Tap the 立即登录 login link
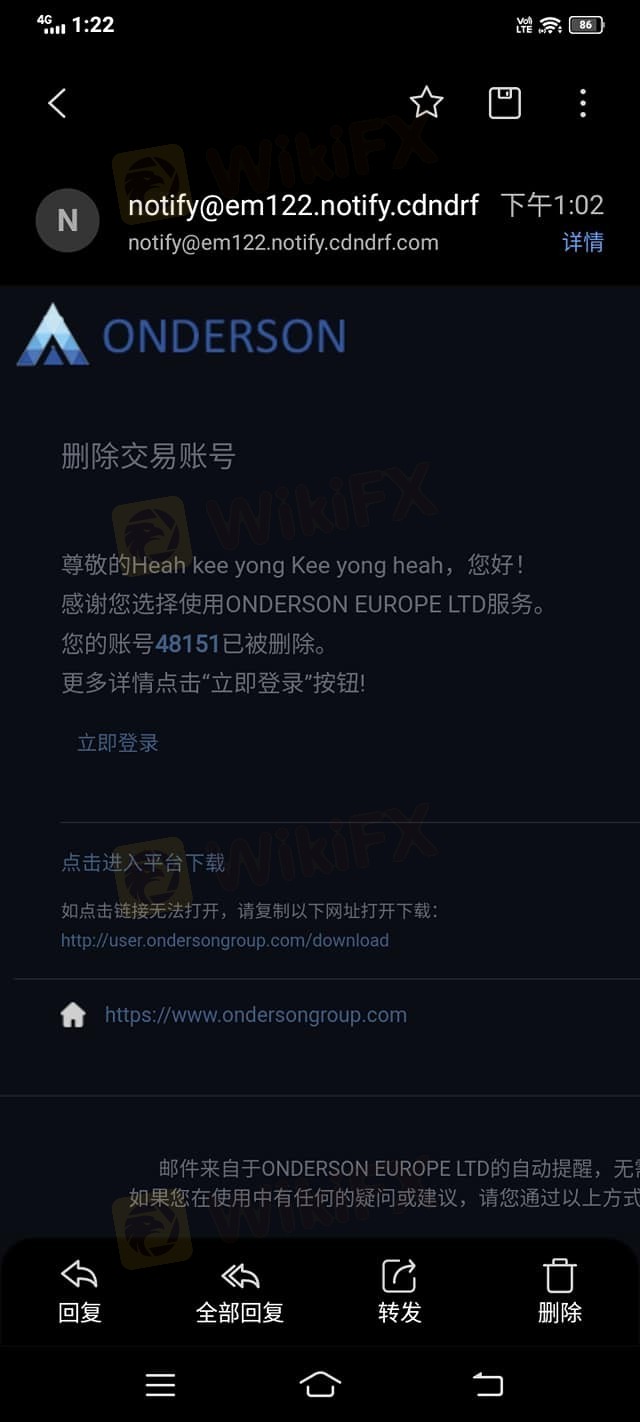 (118, 743)
